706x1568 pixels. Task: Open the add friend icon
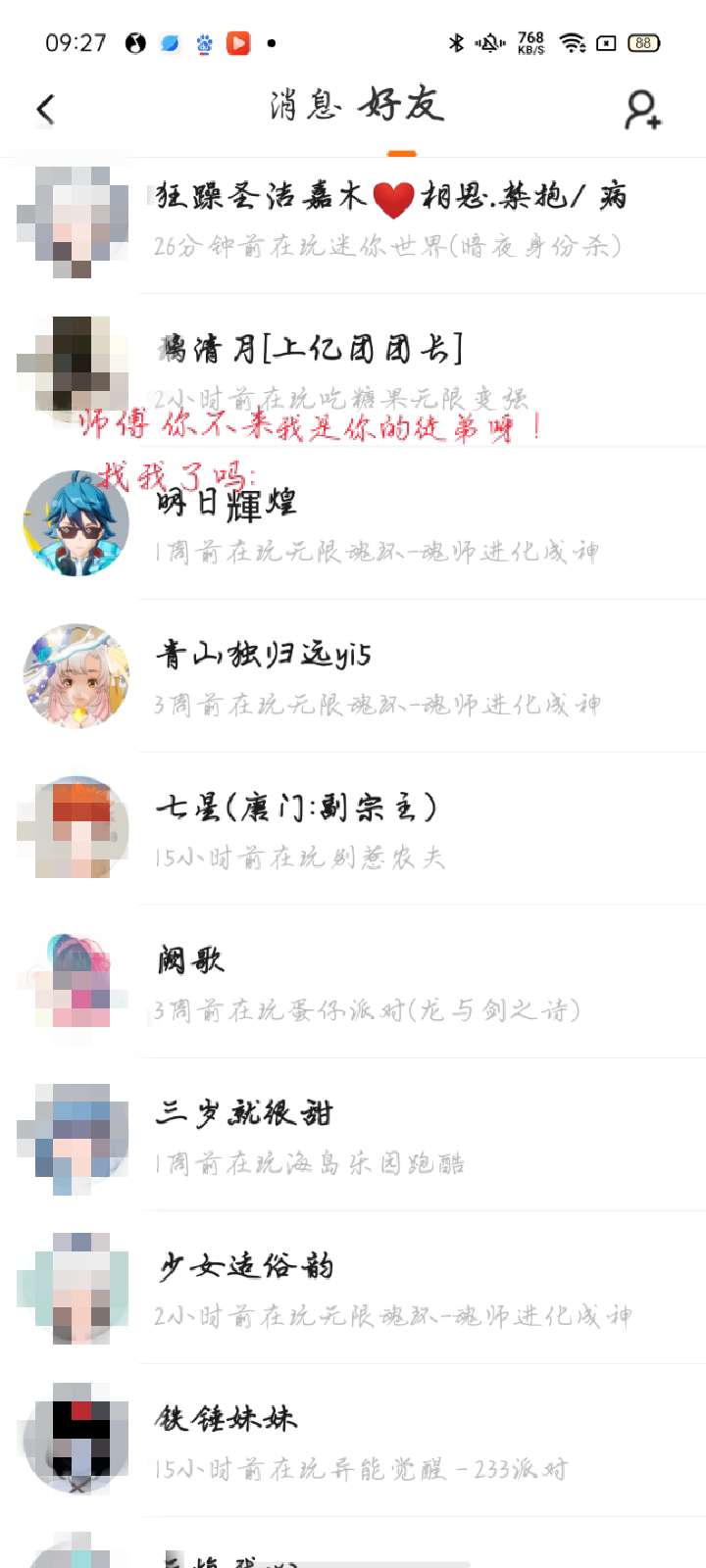tap(643, 110)
